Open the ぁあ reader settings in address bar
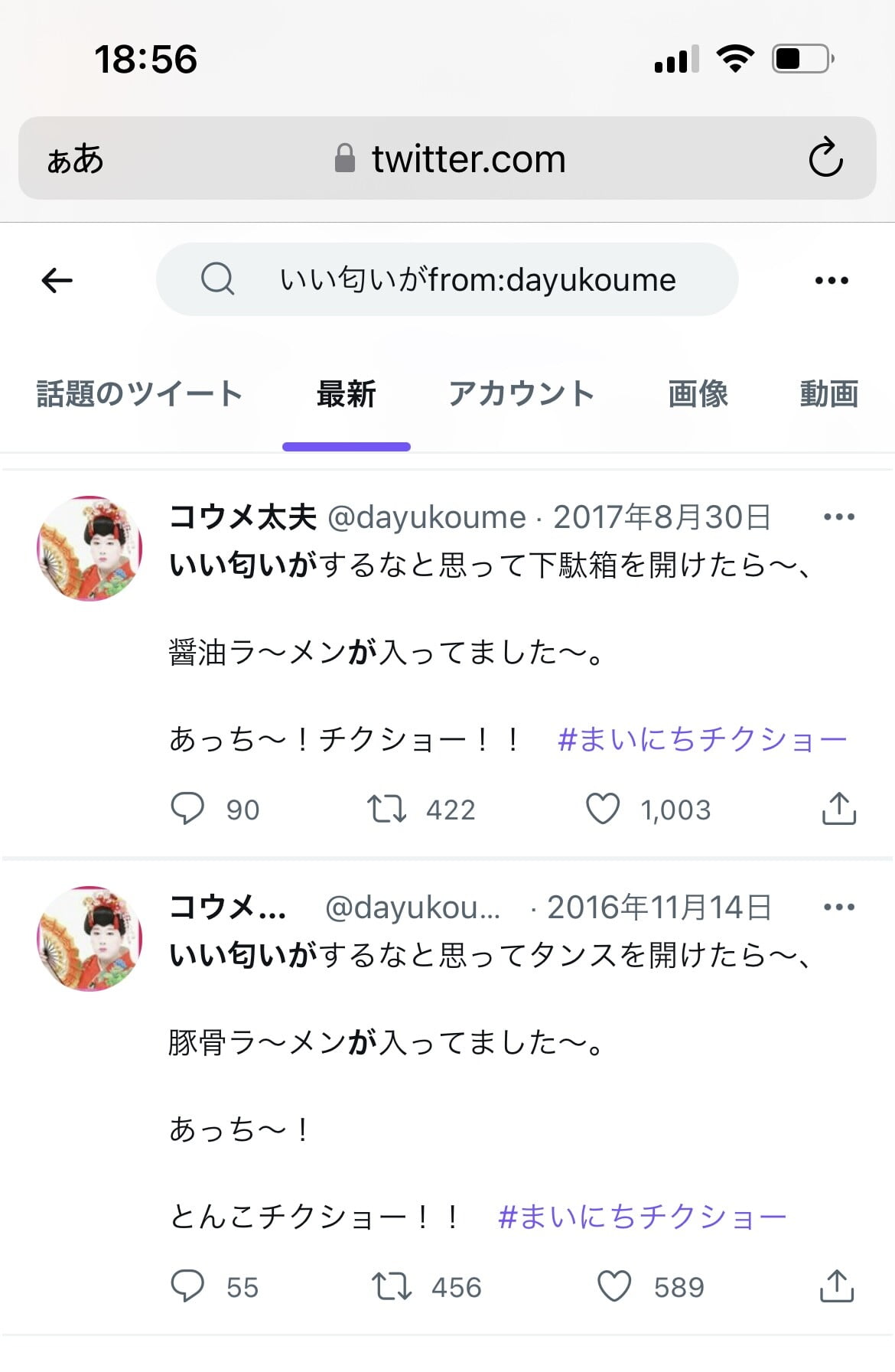895x1372 pixels. click(75, 159)
